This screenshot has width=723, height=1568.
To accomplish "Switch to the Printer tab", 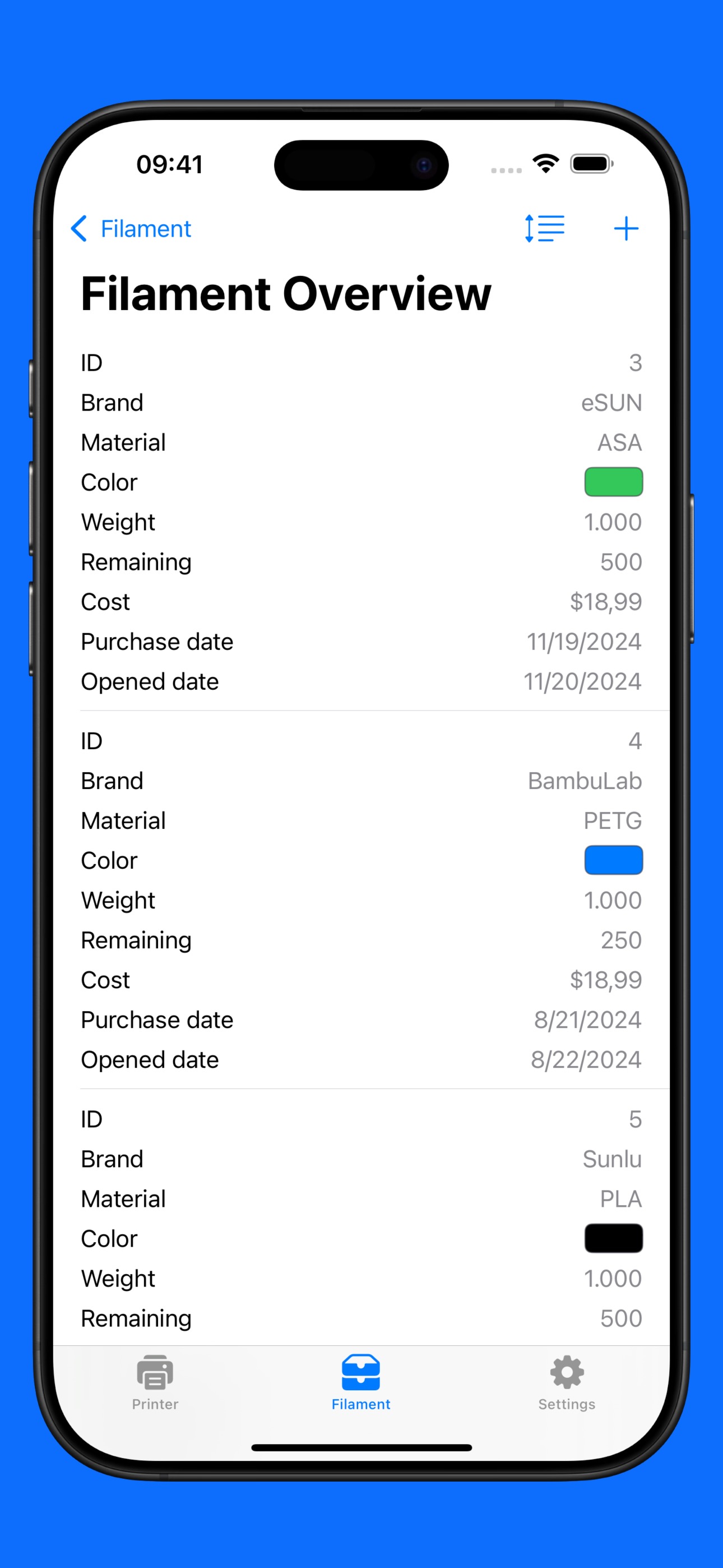I will (155, 1383).
